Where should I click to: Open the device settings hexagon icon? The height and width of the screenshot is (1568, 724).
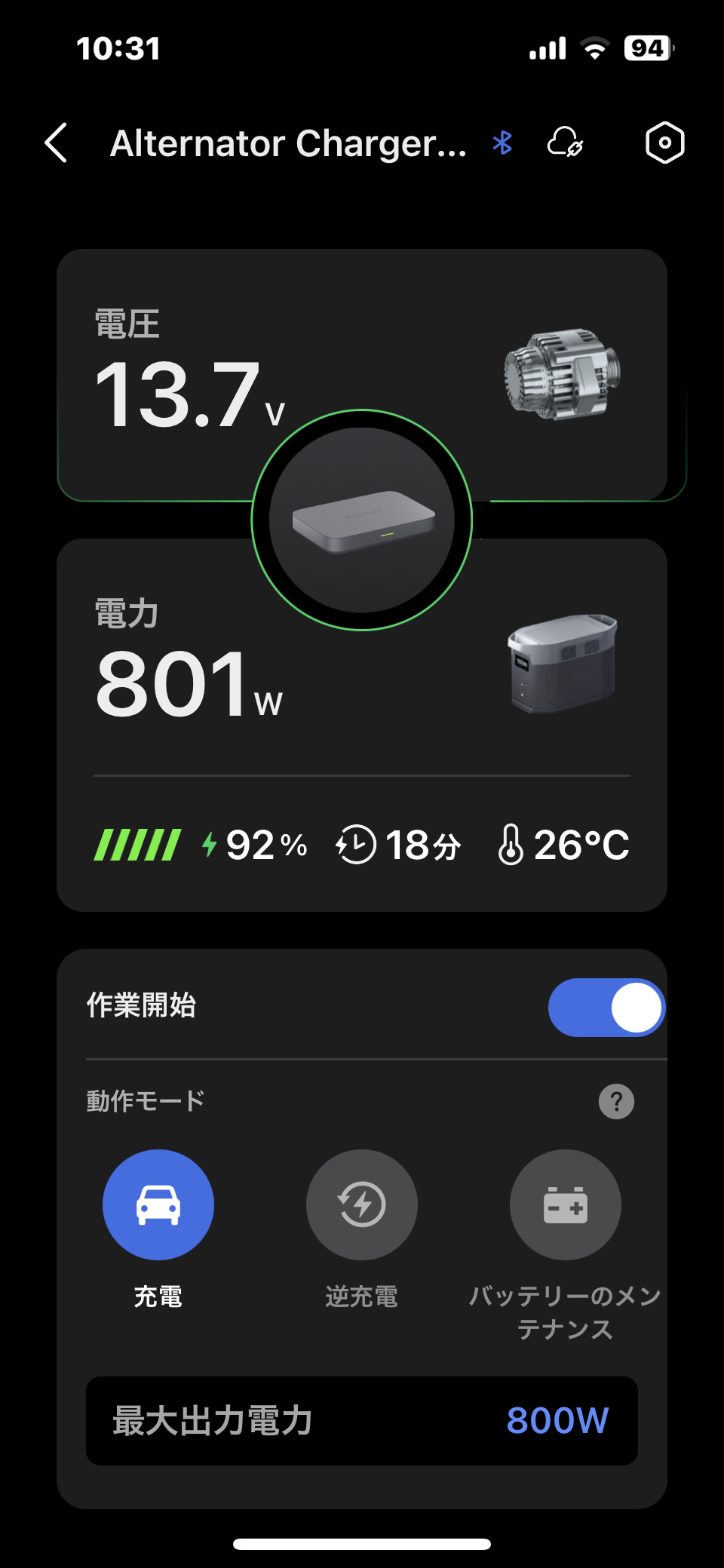(664, 143)
